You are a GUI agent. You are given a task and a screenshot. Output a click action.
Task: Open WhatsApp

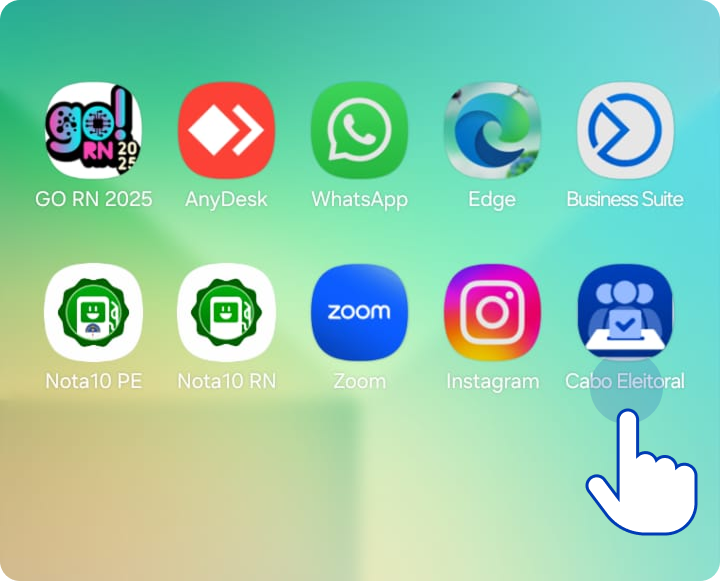tap(359, 130)
